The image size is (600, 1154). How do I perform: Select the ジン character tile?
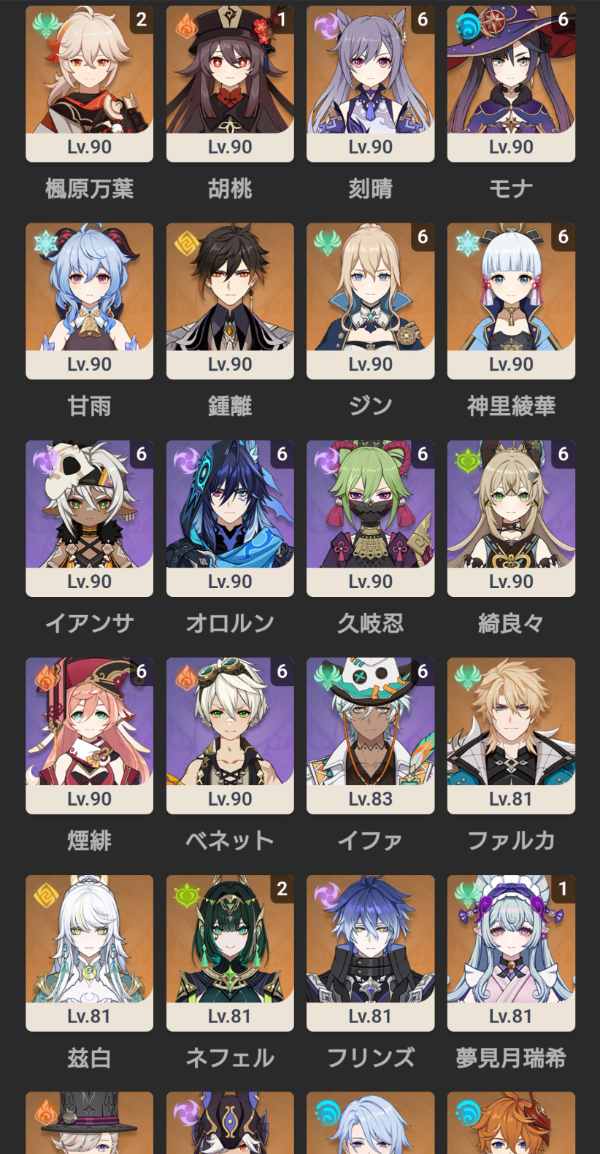[x=370, y=301]
